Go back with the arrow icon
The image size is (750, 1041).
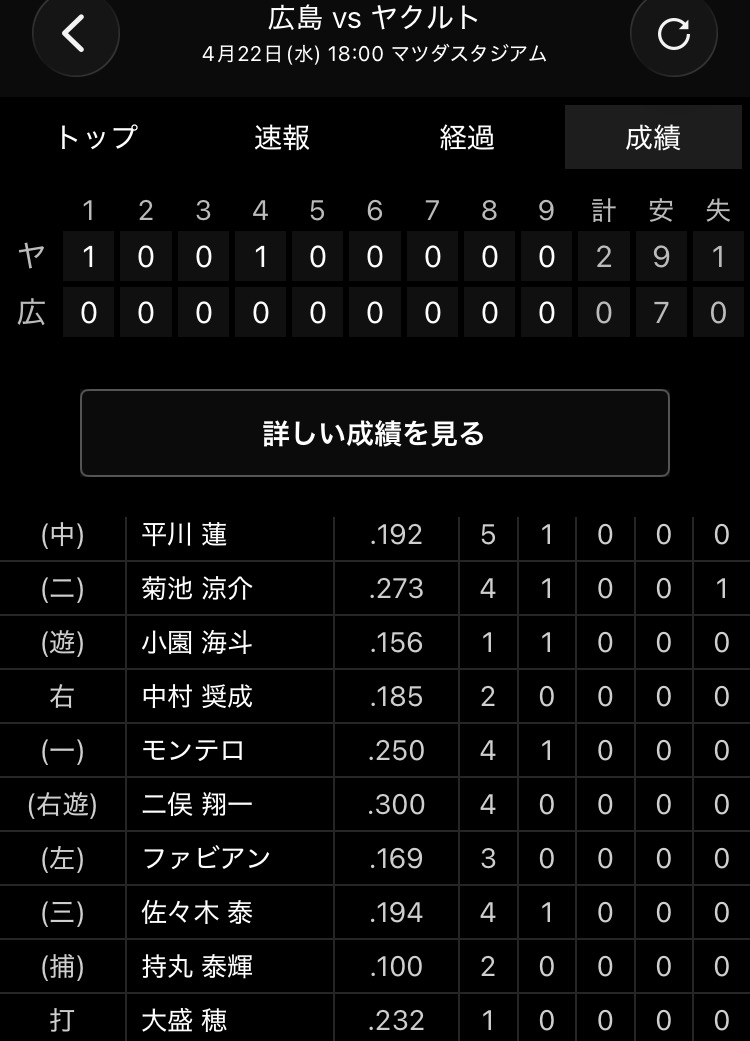(x=75, y=34)
